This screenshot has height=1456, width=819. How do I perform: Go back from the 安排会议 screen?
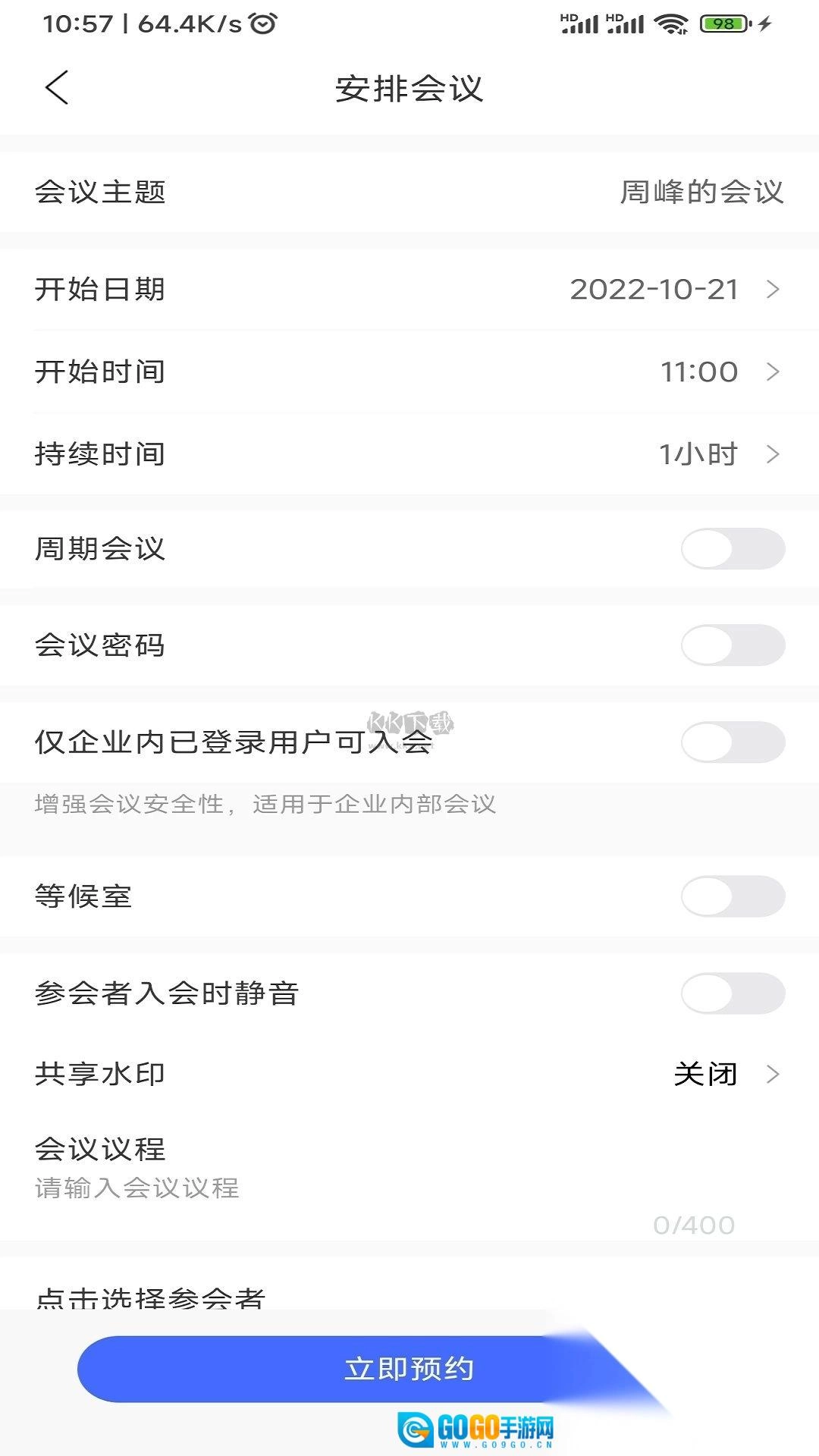57,88
